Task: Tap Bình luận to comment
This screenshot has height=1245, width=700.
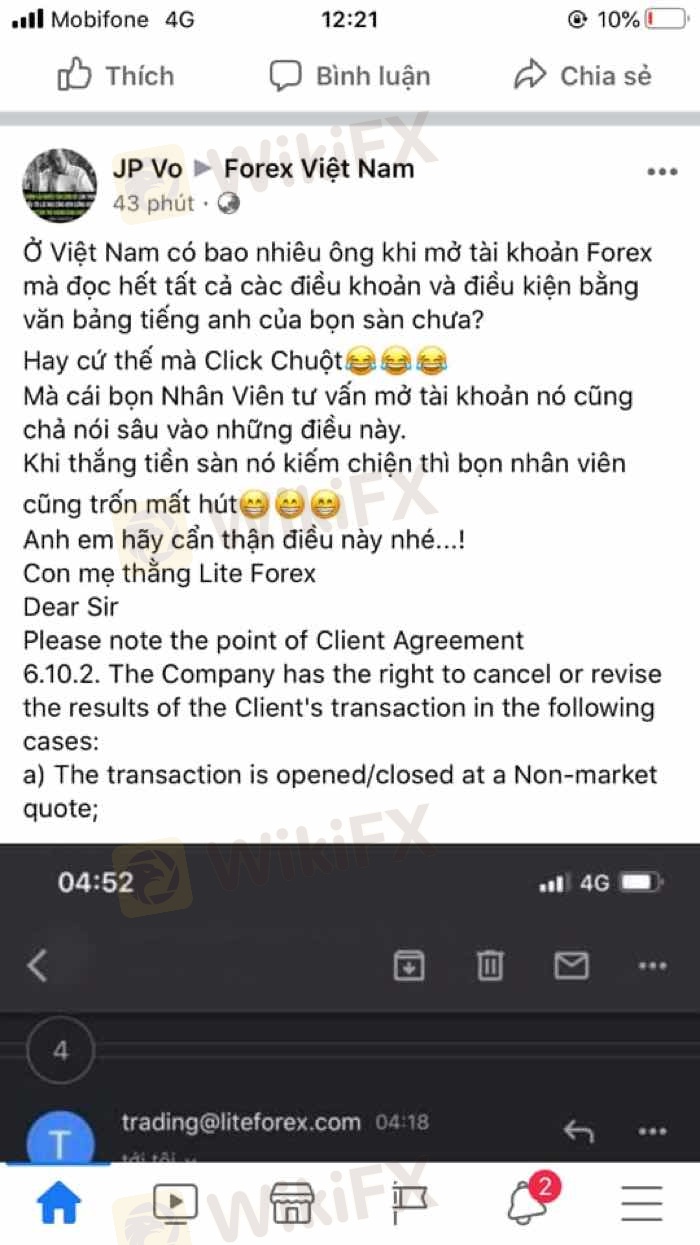Action: [349, 76]
